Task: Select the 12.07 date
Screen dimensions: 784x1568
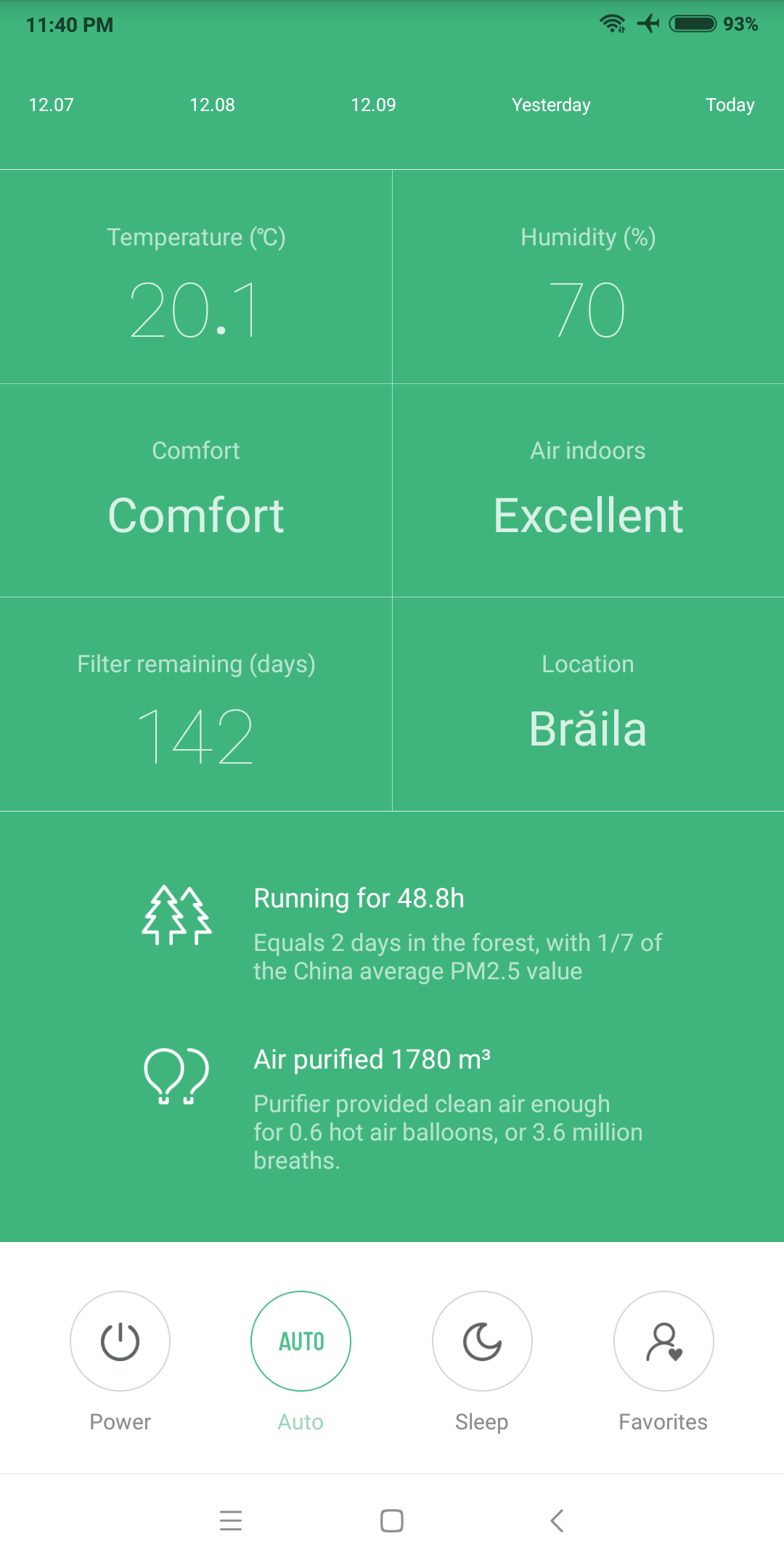Action: coord(51,105)
